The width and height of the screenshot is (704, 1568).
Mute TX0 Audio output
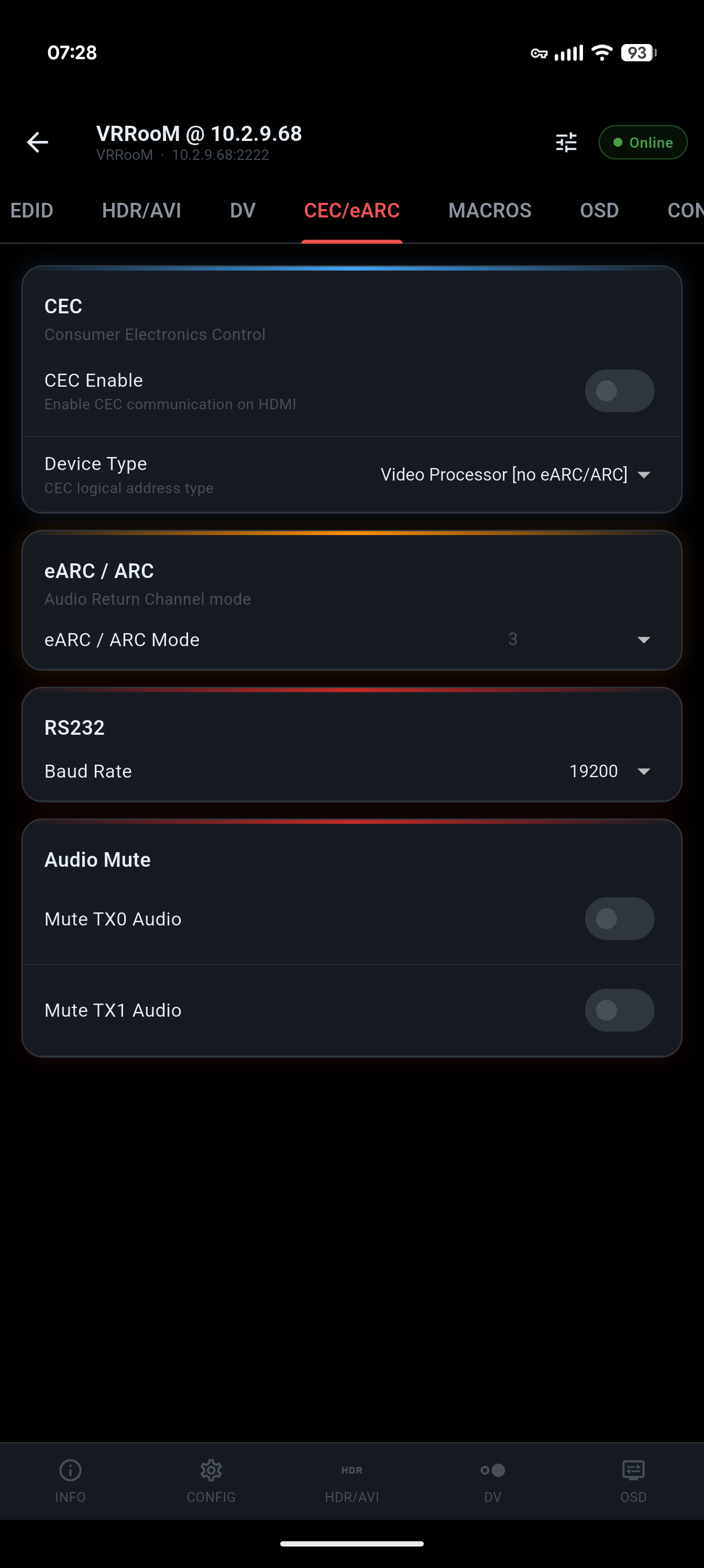[620, 919]
